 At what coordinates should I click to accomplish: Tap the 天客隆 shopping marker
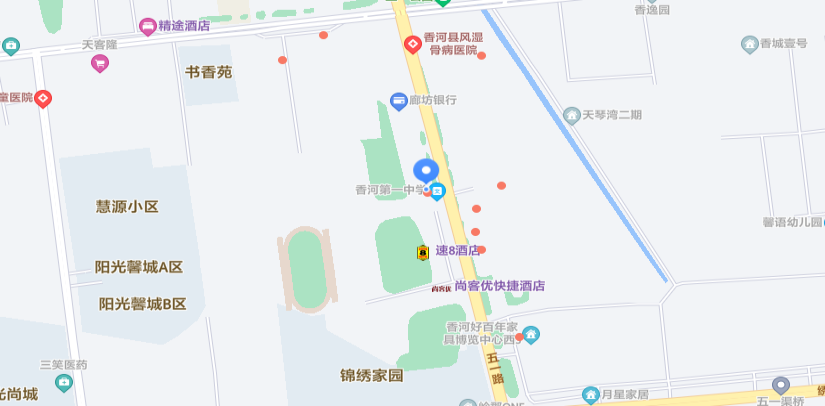tap(99, 63)
